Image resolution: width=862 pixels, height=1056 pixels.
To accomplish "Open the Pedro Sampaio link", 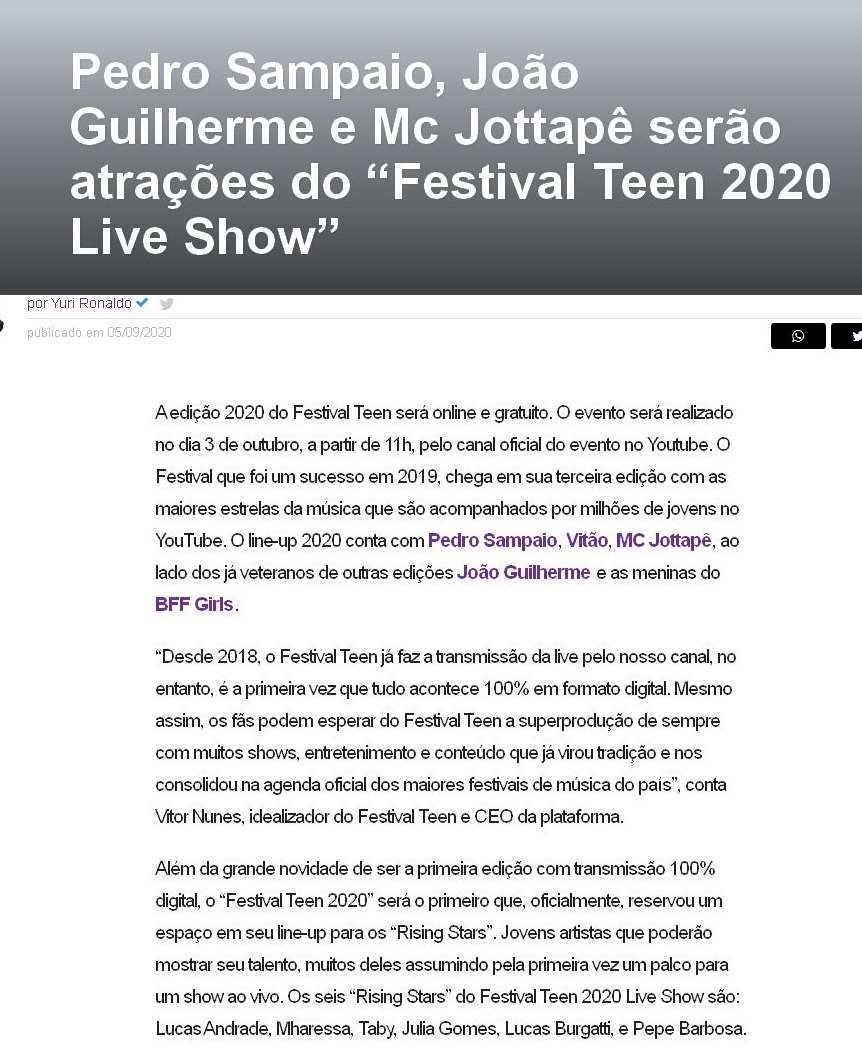I will [x=492, y=541].
